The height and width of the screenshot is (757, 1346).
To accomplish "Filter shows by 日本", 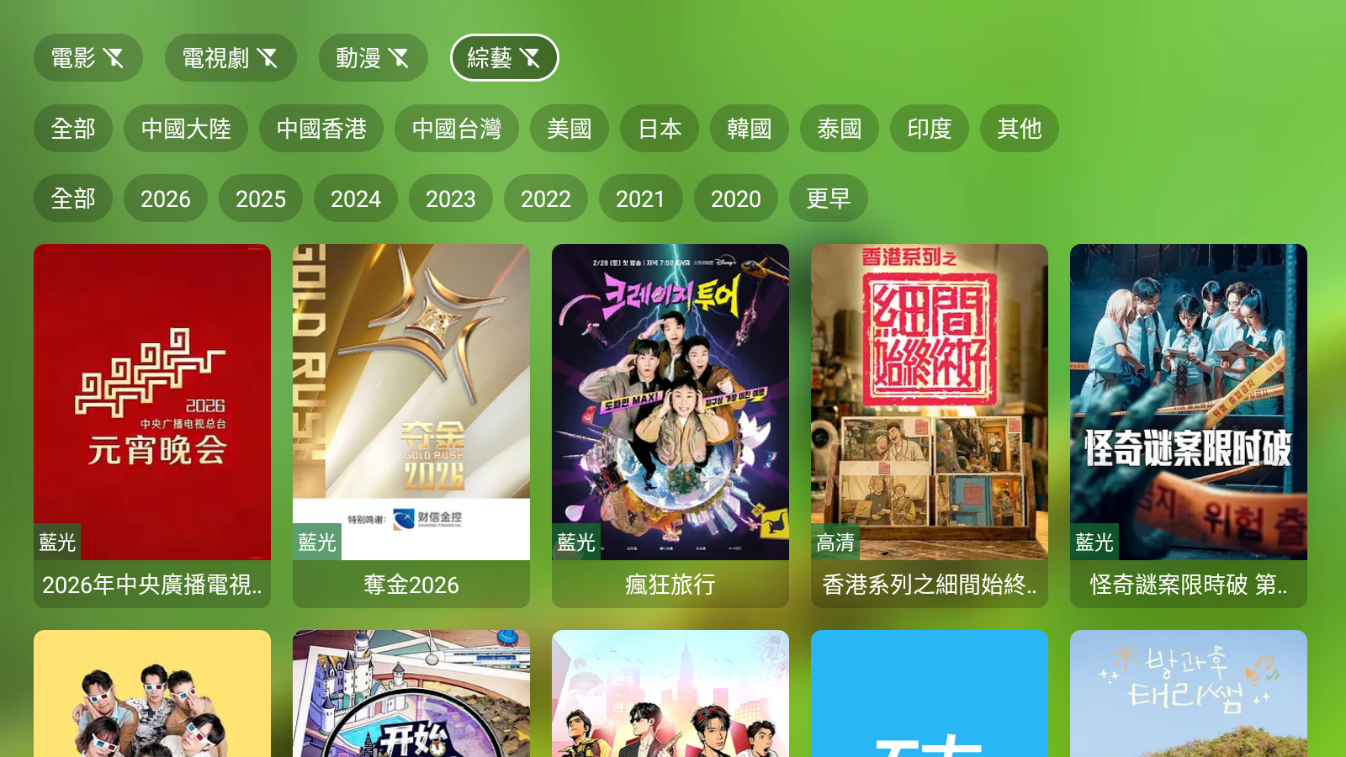I will pos(659,129).
